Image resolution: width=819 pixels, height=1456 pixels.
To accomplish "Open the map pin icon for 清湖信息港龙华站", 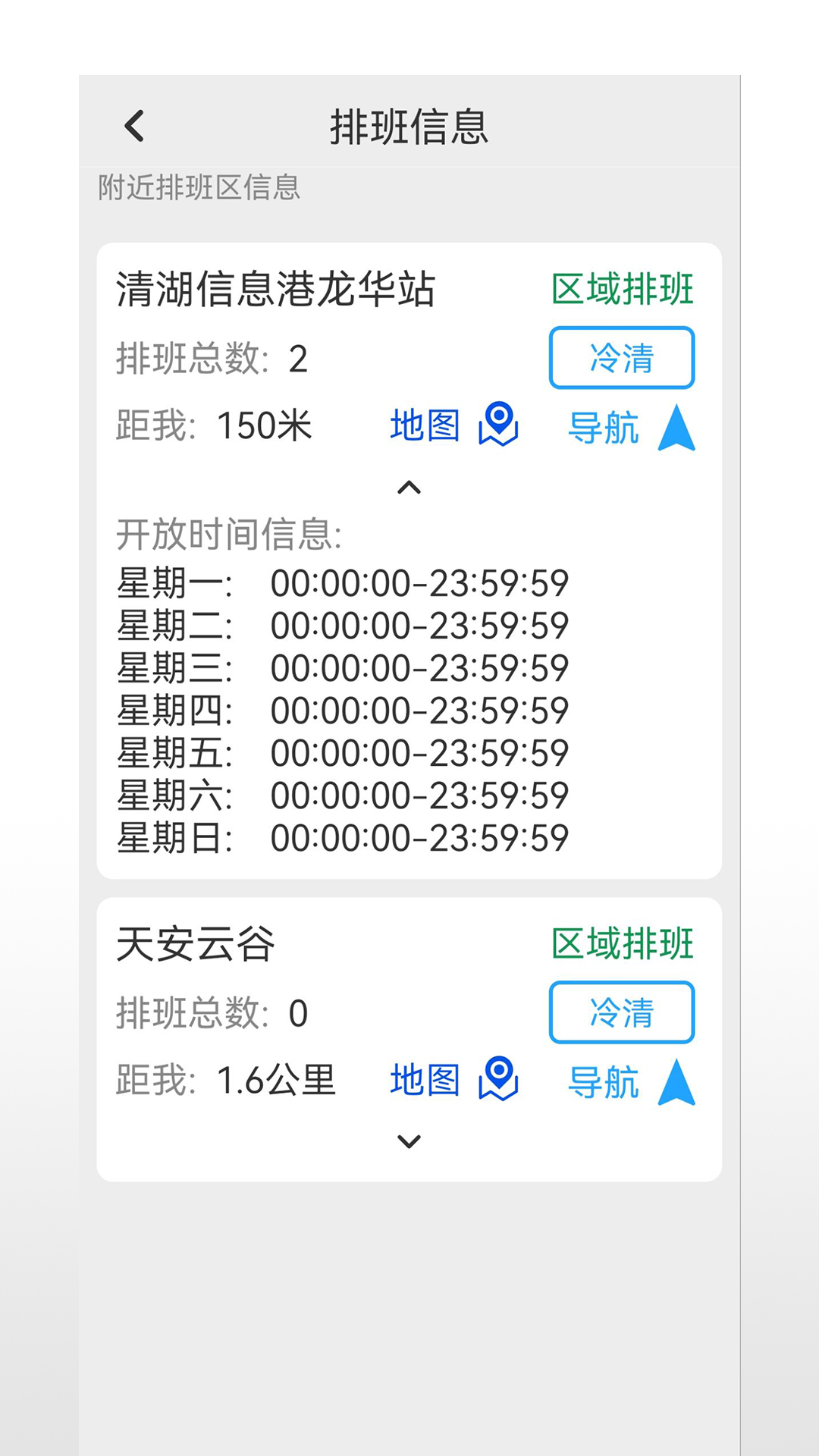I will click(x=498, y=427).
